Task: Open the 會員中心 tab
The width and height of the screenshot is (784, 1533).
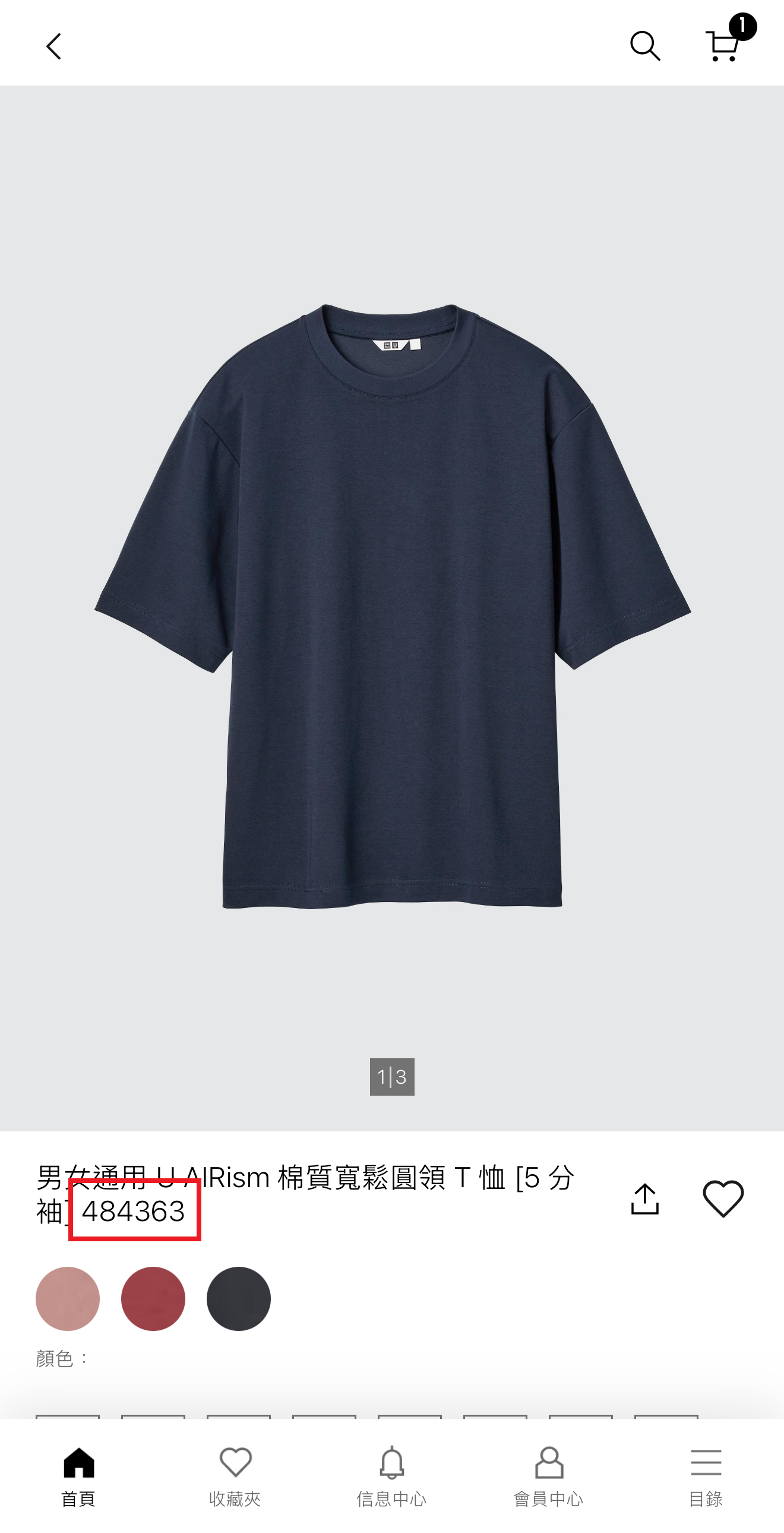Action: click(x=548, y=1476)
